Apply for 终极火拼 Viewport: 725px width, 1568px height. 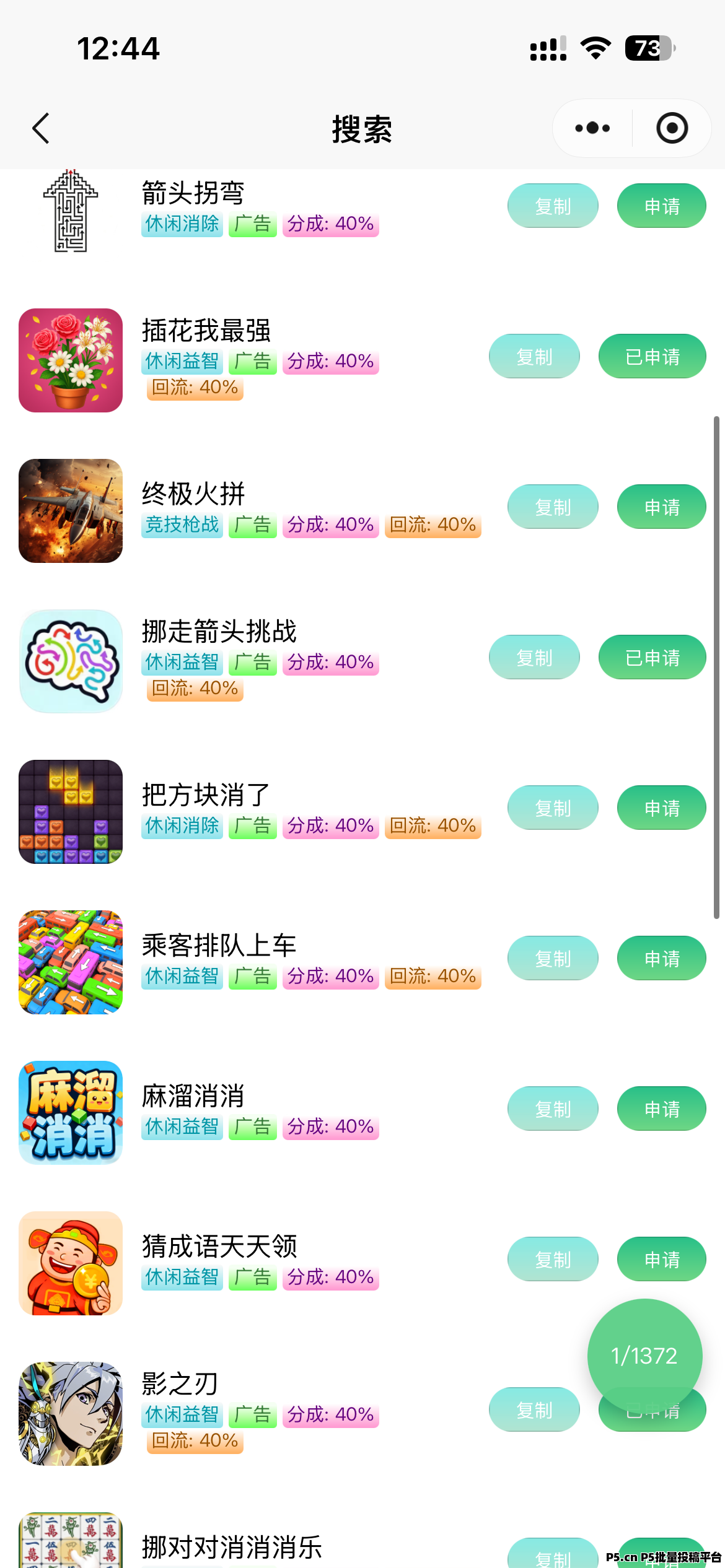click(661, 507)
